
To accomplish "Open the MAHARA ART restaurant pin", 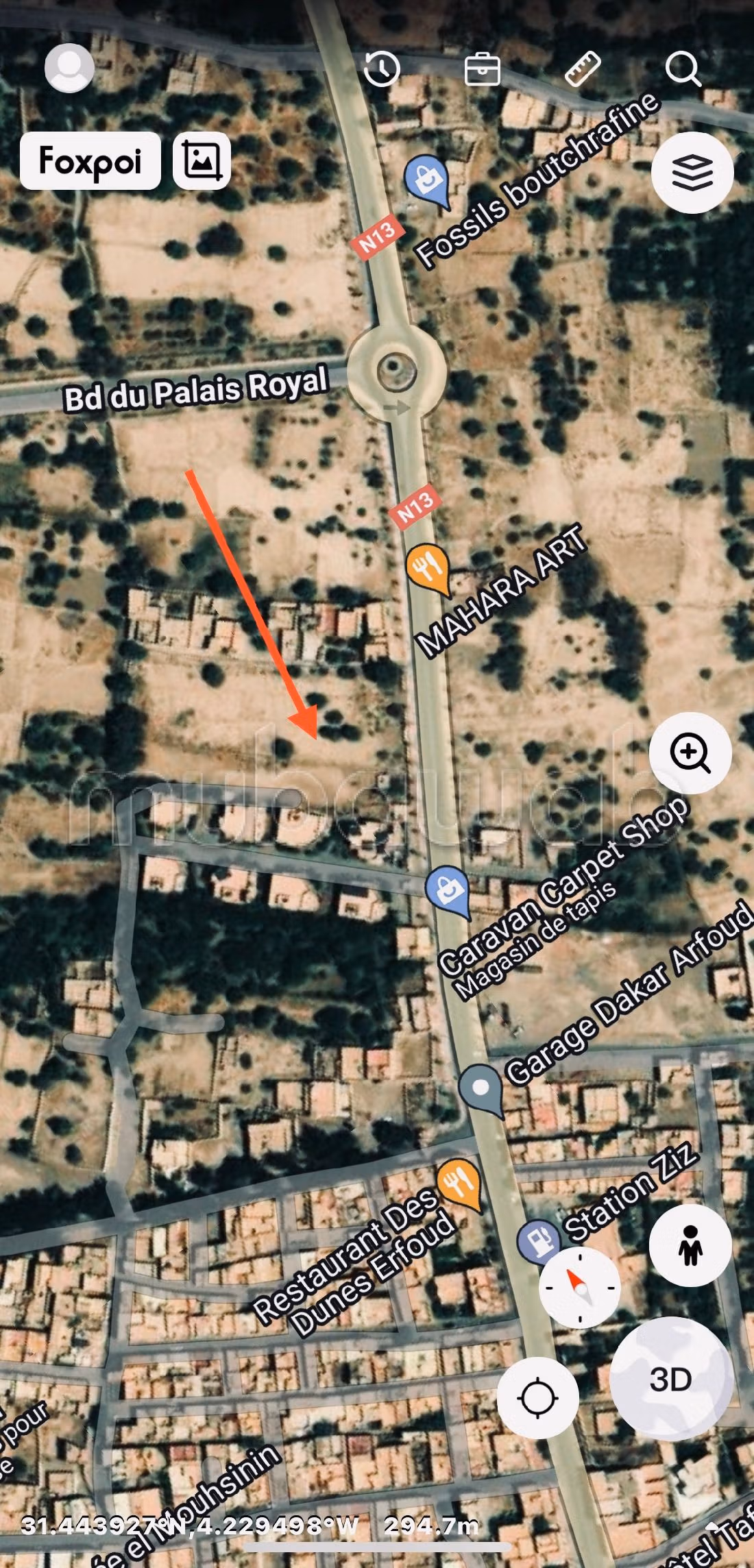I will coord(428,567).
